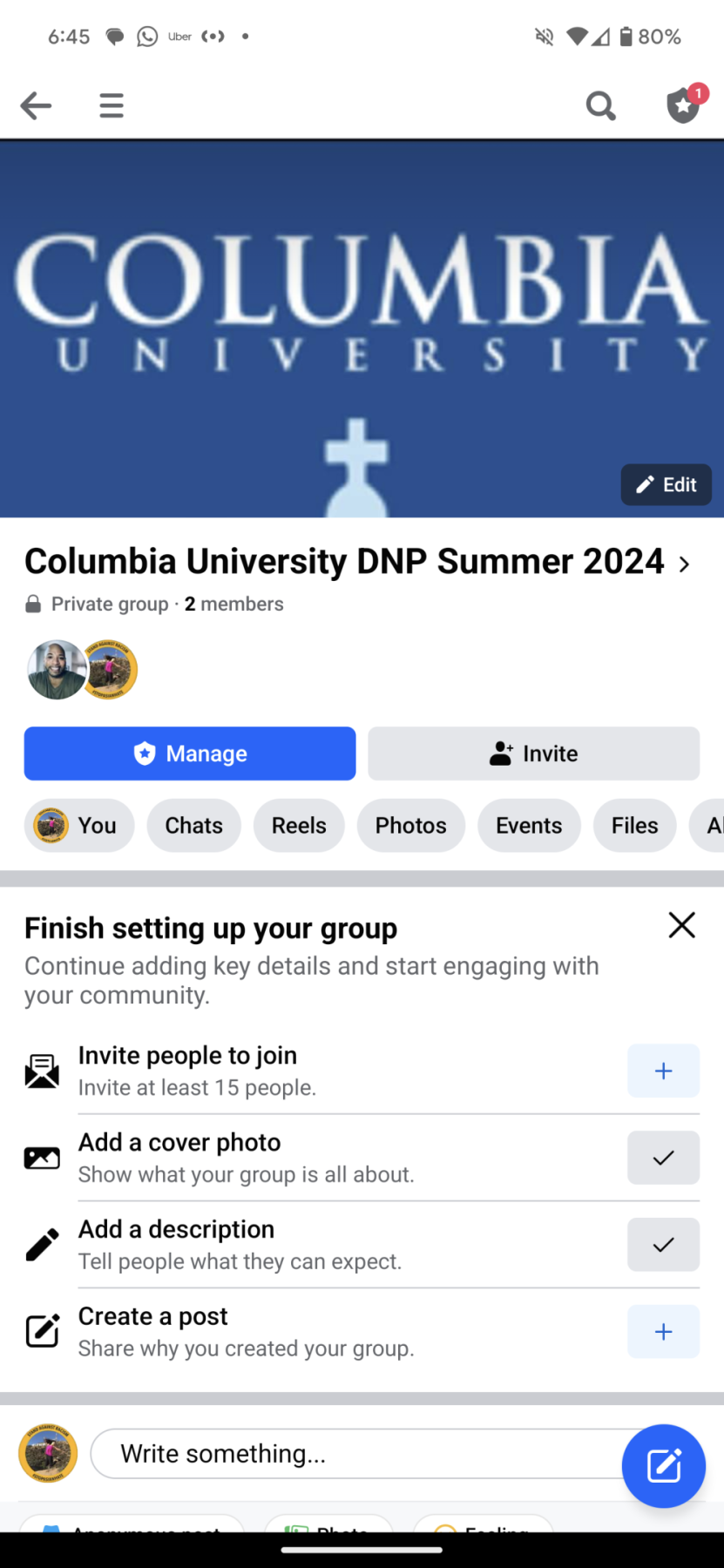The image size is (724, 1568).
Task: Switch to the Photos tab
Action: (x=410, y=825)
